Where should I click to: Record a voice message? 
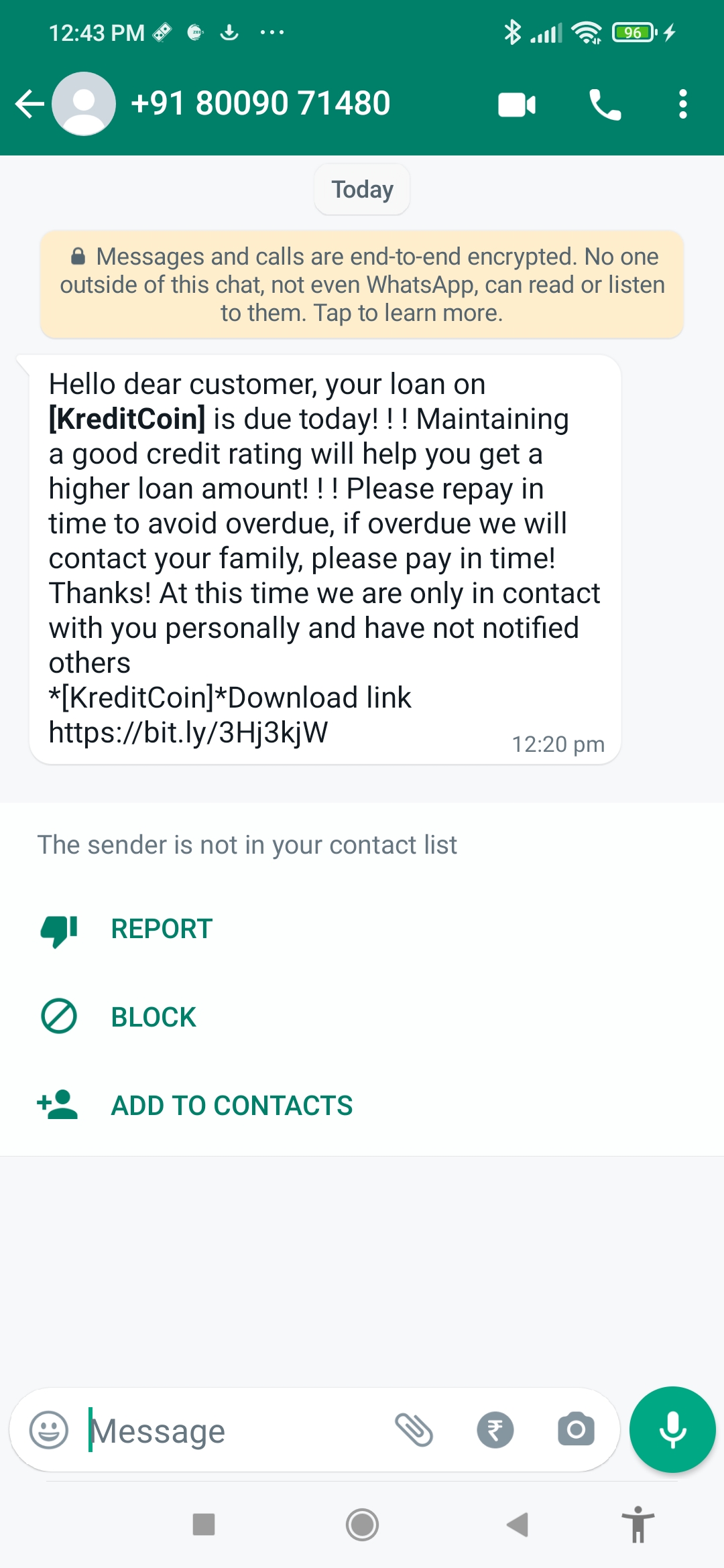click(672, 1430)
